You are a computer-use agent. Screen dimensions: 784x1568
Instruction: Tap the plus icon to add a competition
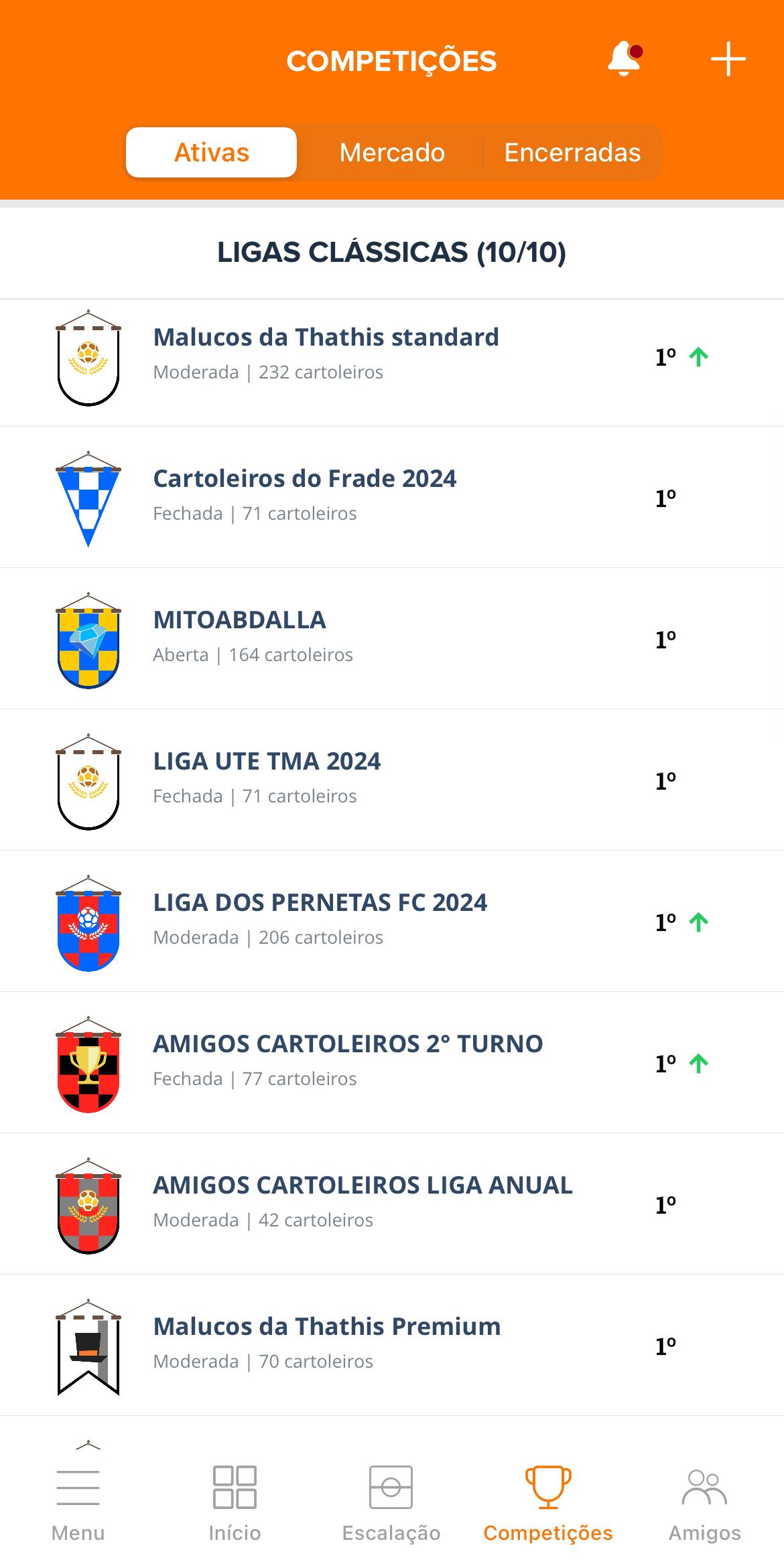point(728,60)
